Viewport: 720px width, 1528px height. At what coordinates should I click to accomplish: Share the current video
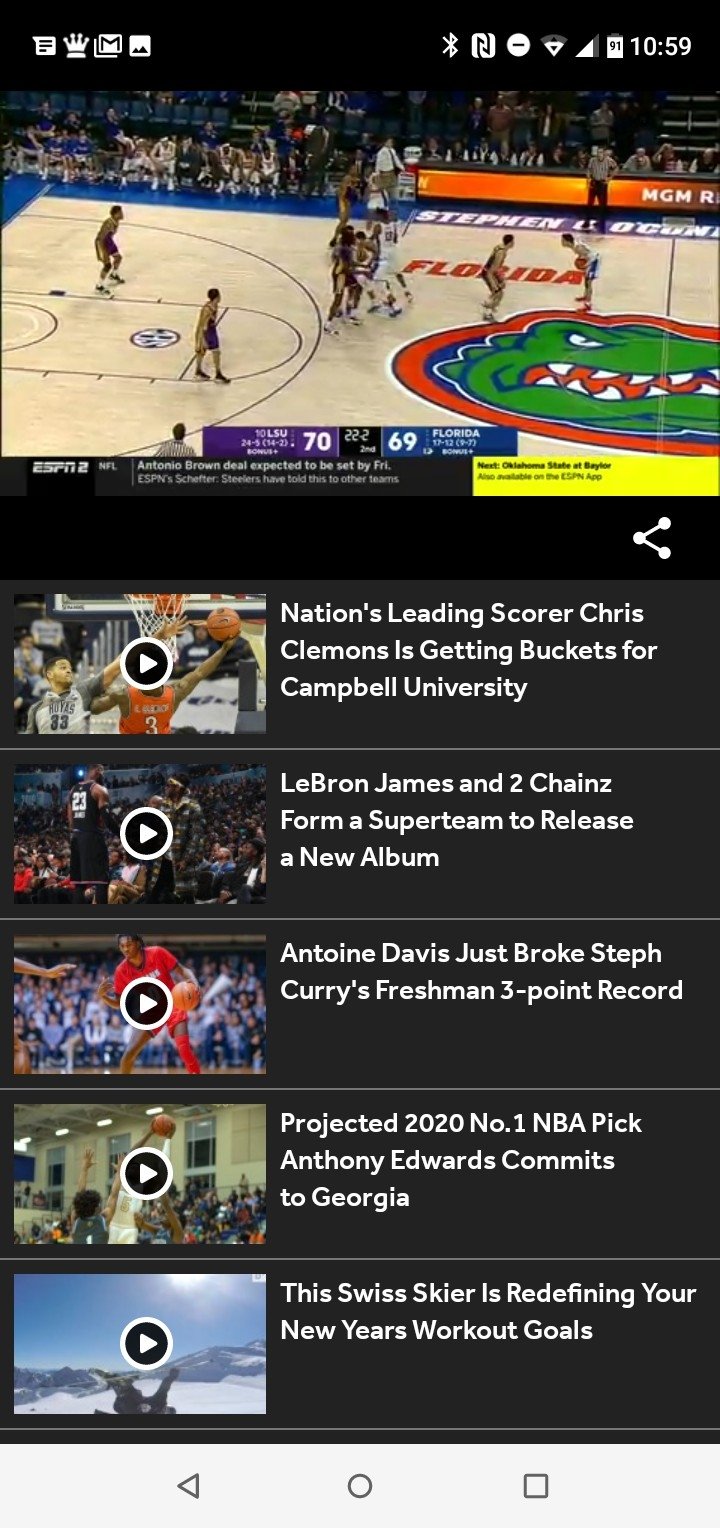tap(652, 538)
